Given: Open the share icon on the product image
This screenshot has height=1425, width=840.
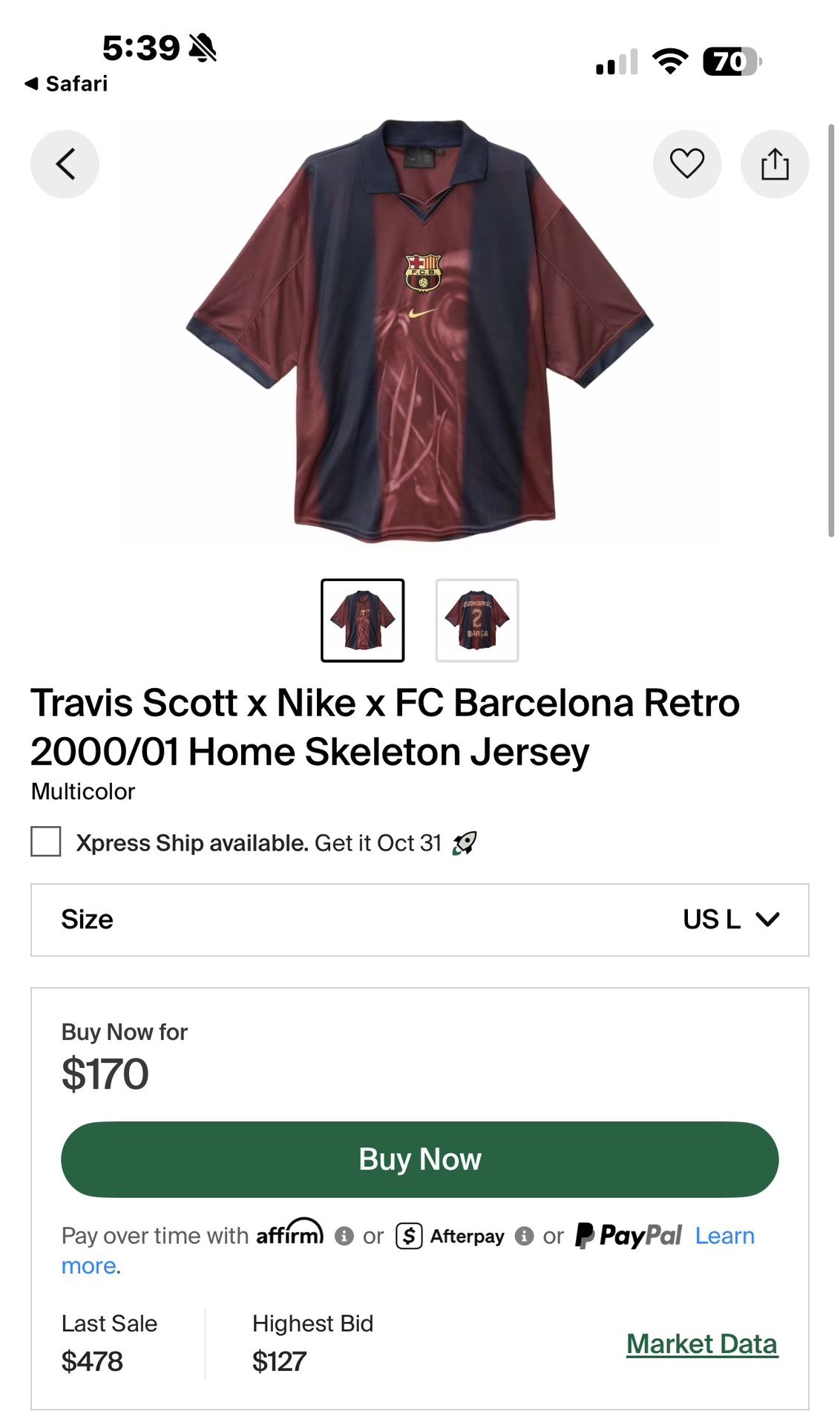Looking at the screenshot, I should tap(775, 164).
